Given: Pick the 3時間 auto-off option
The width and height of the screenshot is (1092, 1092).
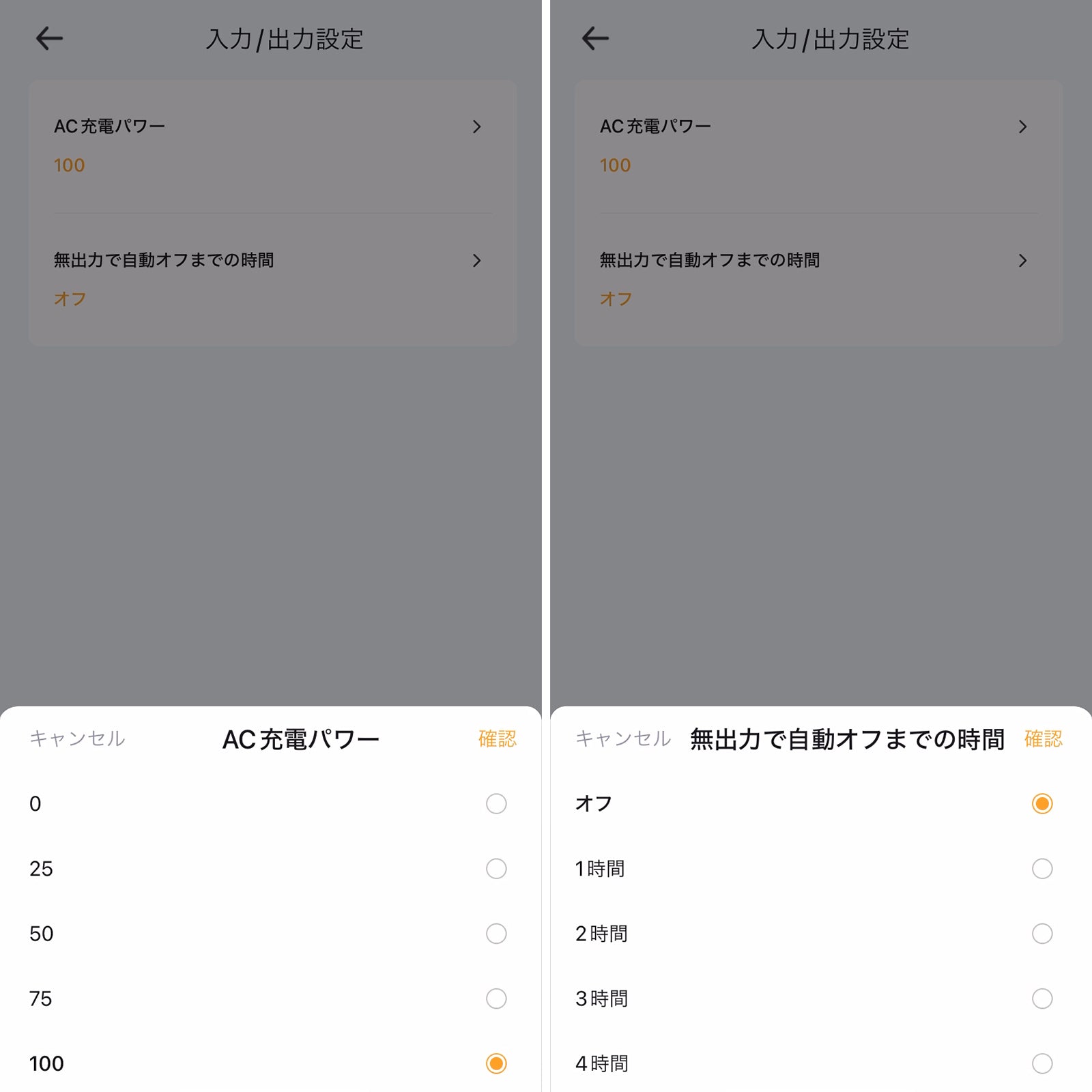Looking at the screenshot, I should coord(1041,998).
